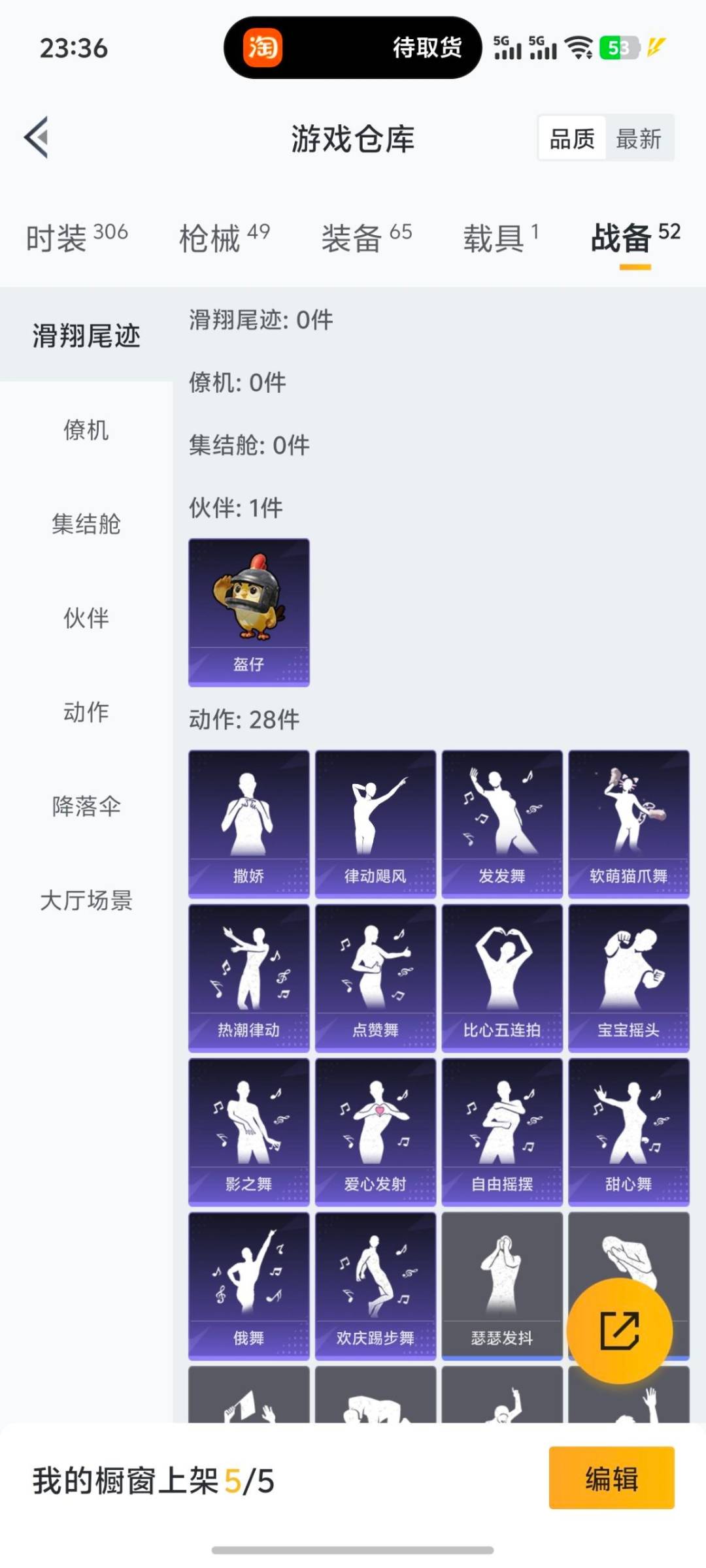Select 大厅场景 from sidebar
The height and width of the screenshot is (1568, 706).
(x=86, y=902)
